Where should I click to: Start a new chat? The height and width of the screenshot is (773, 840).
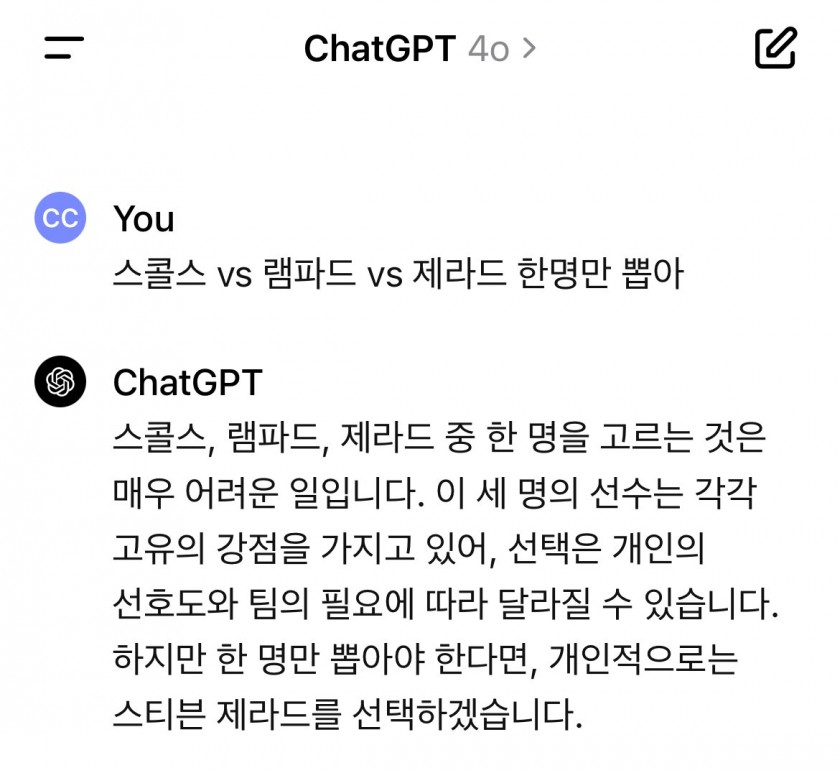pyautogui.click(x=775, y=48)
